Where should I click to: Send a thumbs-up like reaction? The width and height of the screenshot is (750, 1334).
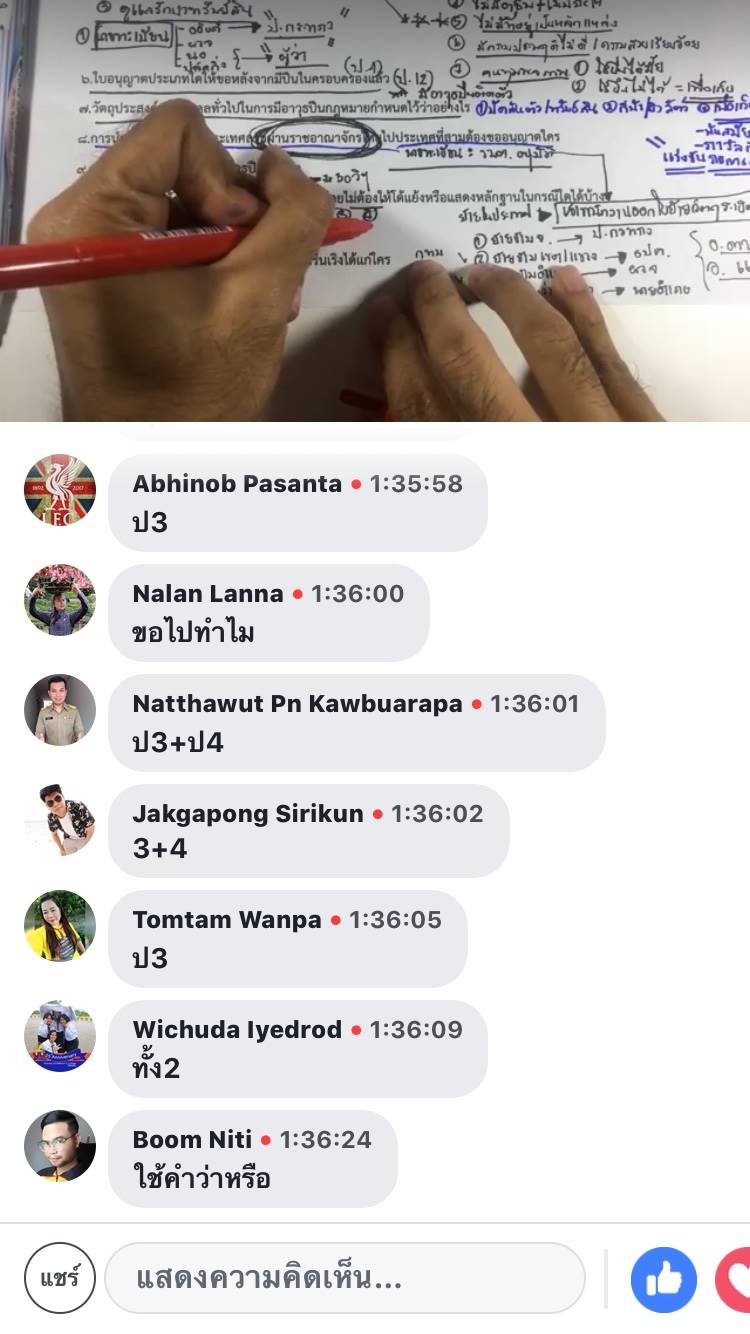664,1279
